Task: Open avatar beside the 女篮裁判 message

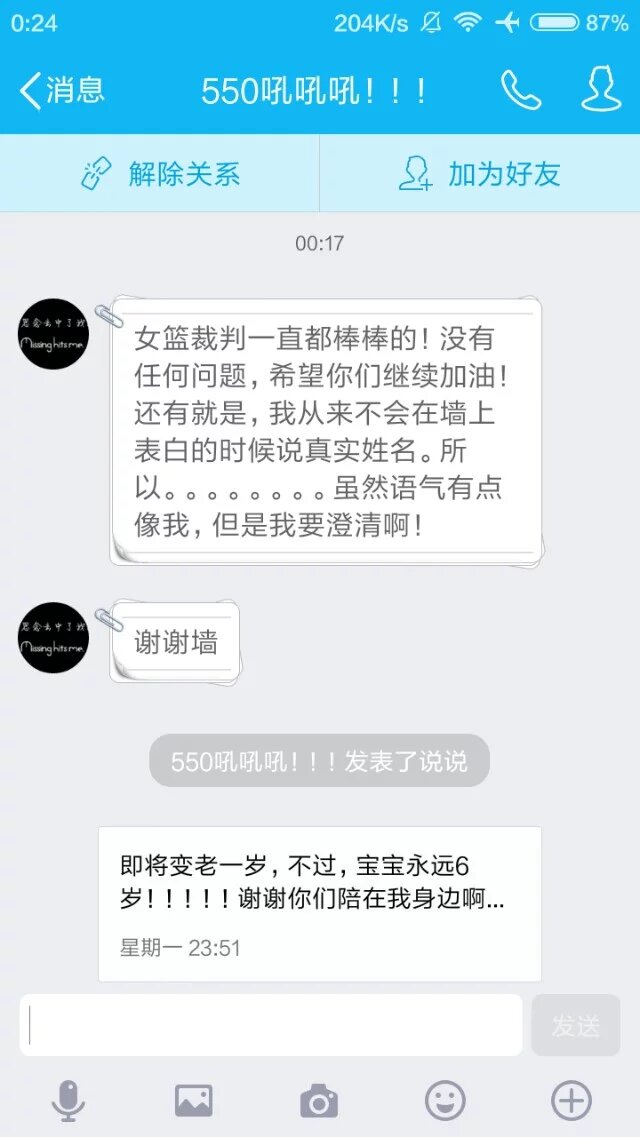Action: 54,334
